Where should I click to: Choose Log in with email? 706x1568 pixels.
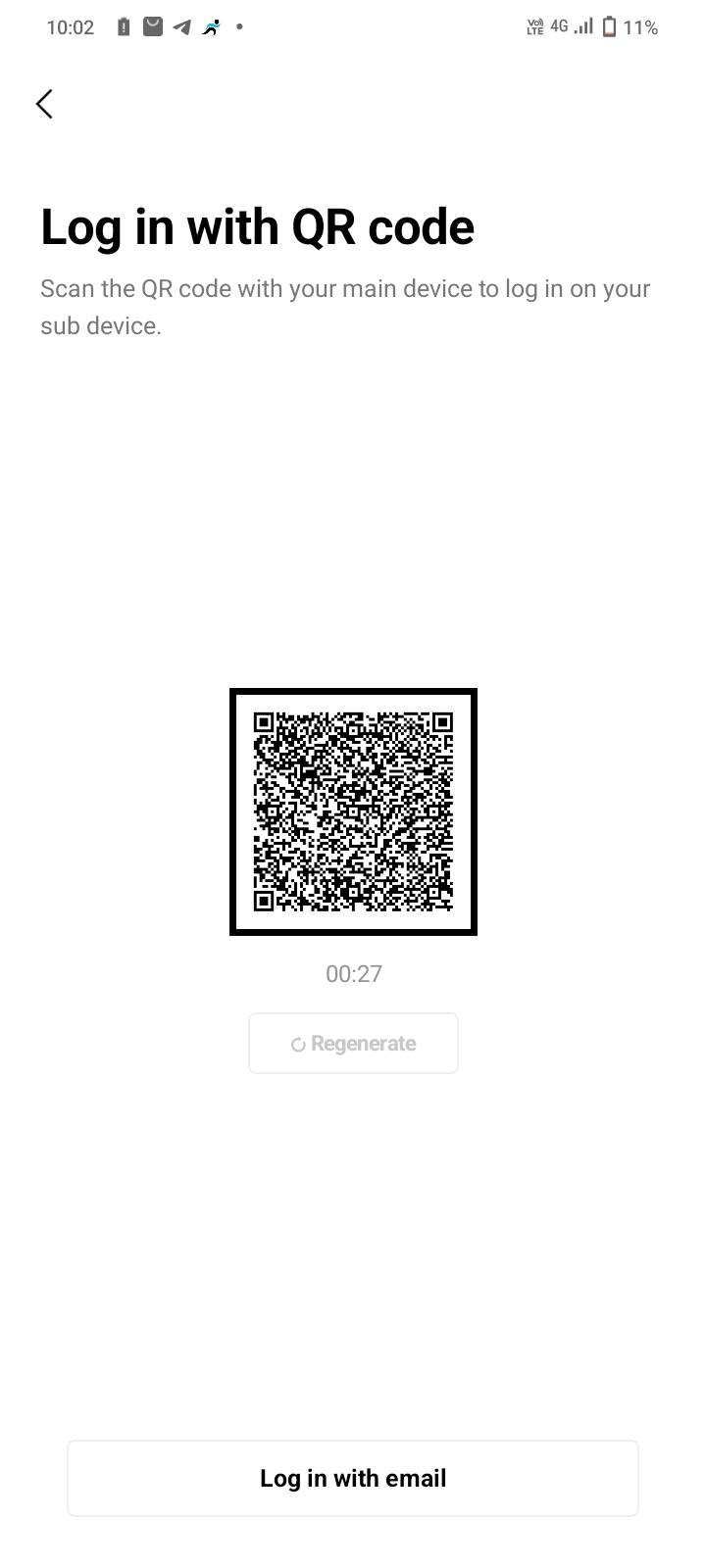pos(353,1478)
